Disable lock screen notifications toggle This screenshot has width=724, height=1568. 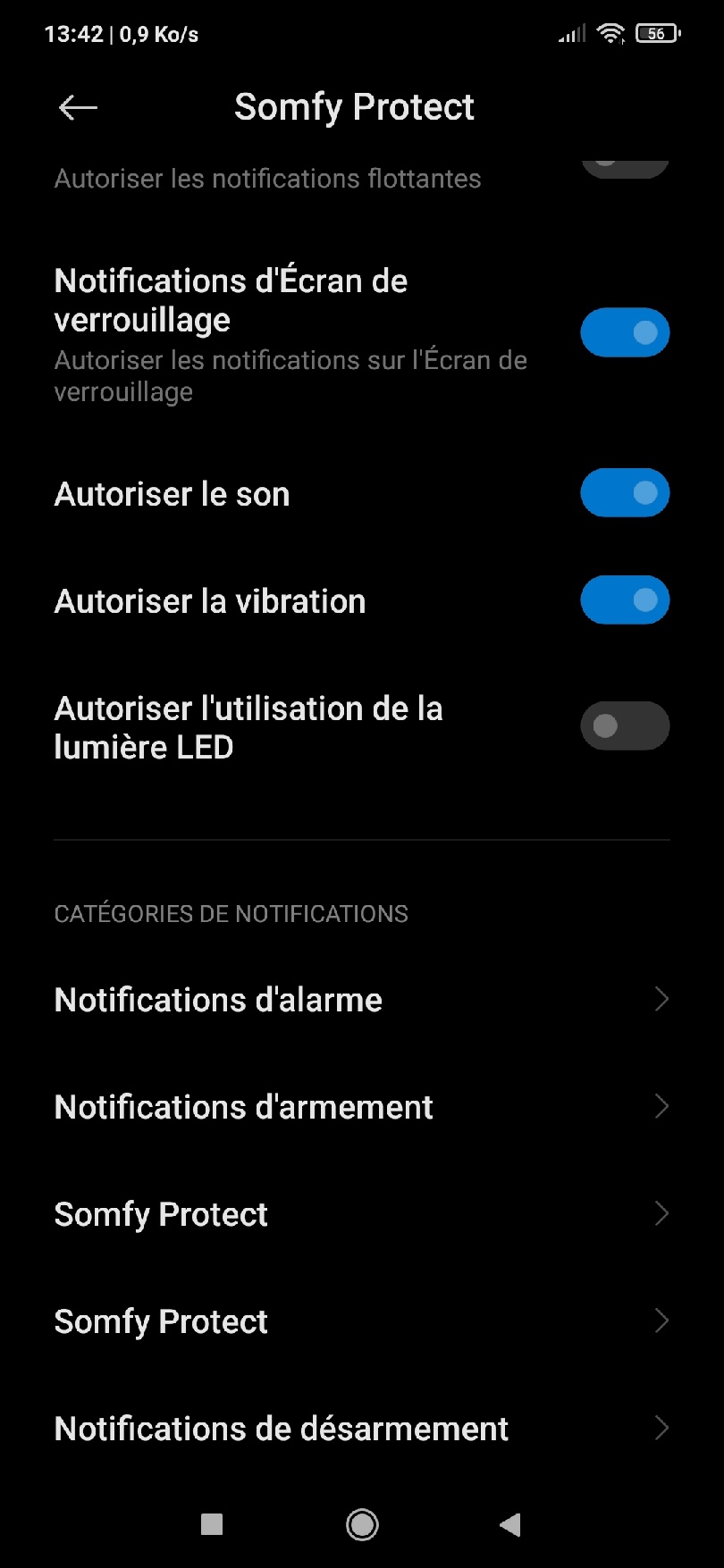(x=625, y=332)
